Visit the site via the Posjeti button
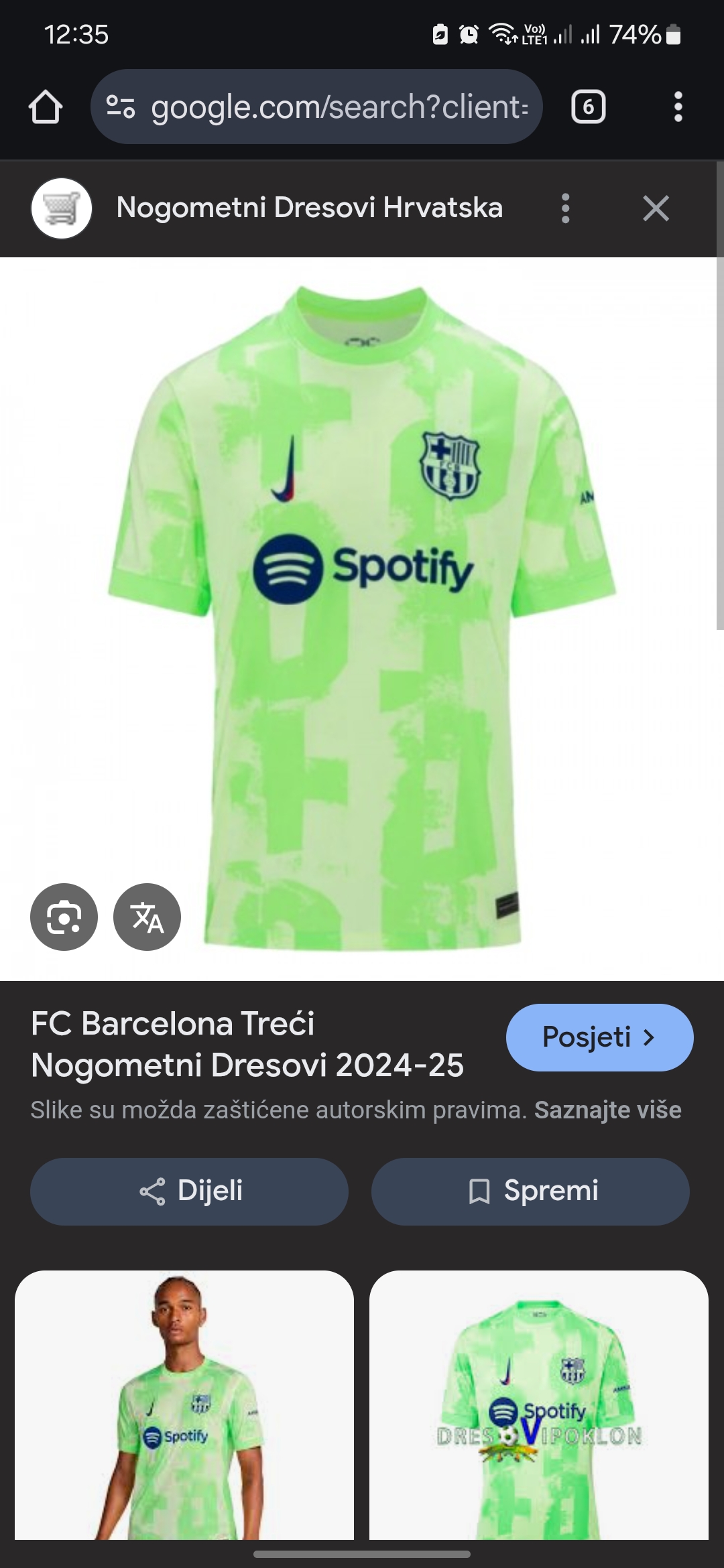 [x=599, y=1037]
